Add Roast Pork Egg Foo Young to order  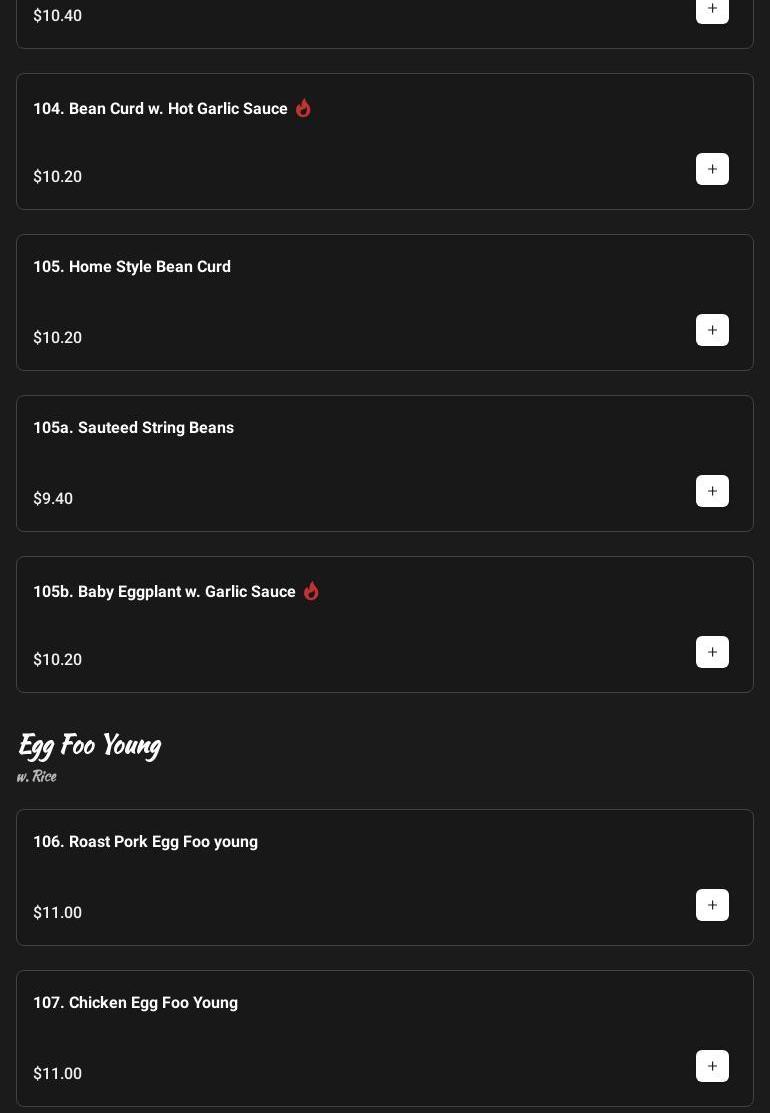point(712,905)
